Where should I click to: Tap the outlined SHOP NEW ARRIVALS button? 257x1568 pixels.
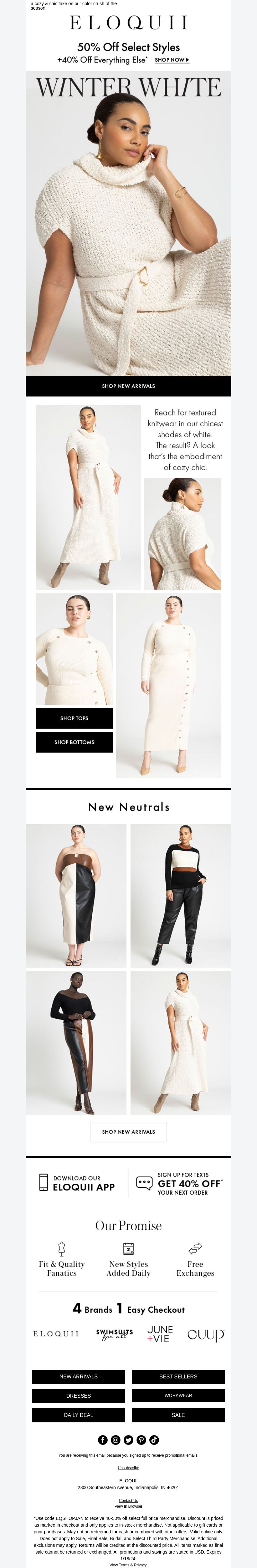click(x=128, y=1131)
